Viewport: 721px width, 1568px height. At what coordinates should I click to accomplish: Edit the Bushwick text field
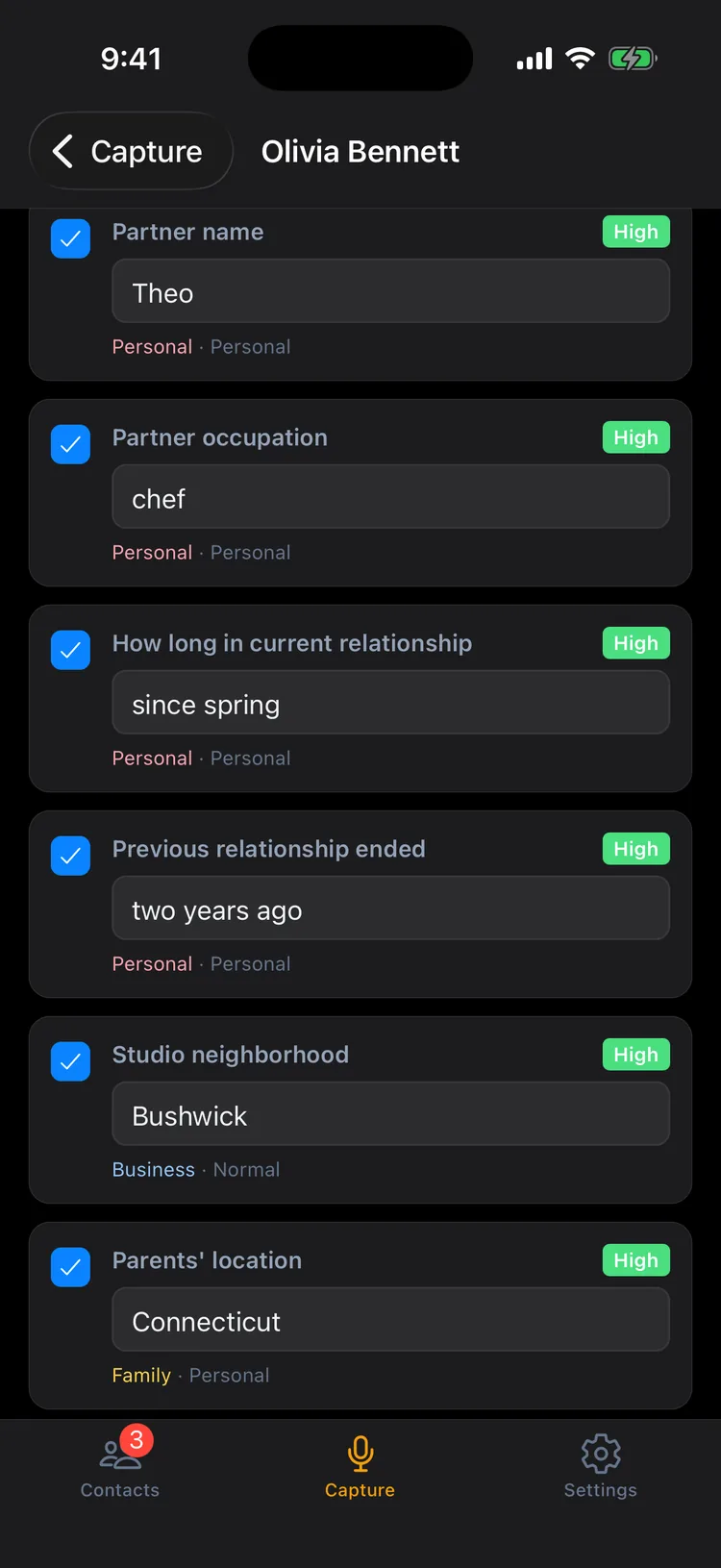point(390,1114)
